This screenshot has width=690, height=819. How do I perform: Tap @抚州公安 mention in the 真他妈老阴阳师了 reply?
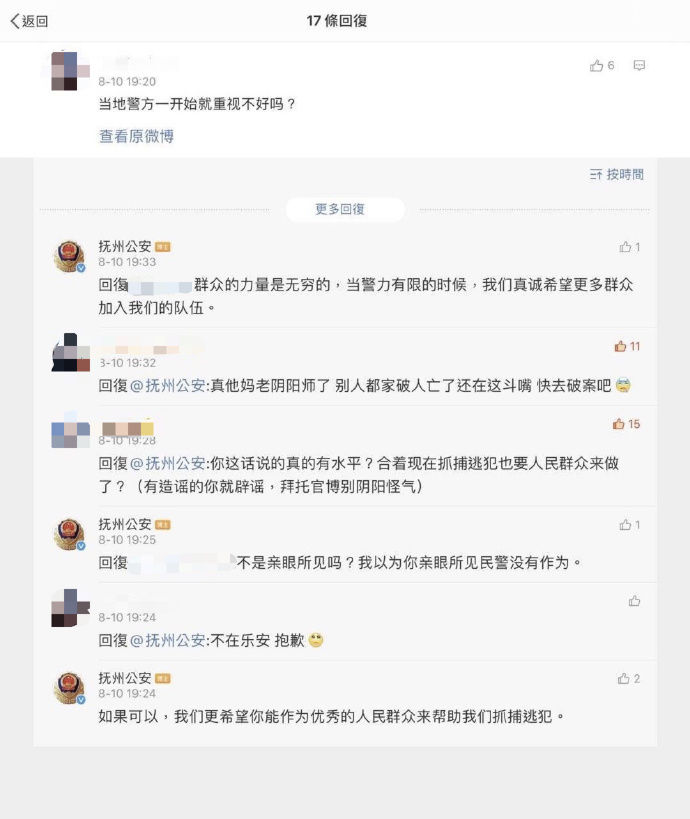tap(167, 385)
